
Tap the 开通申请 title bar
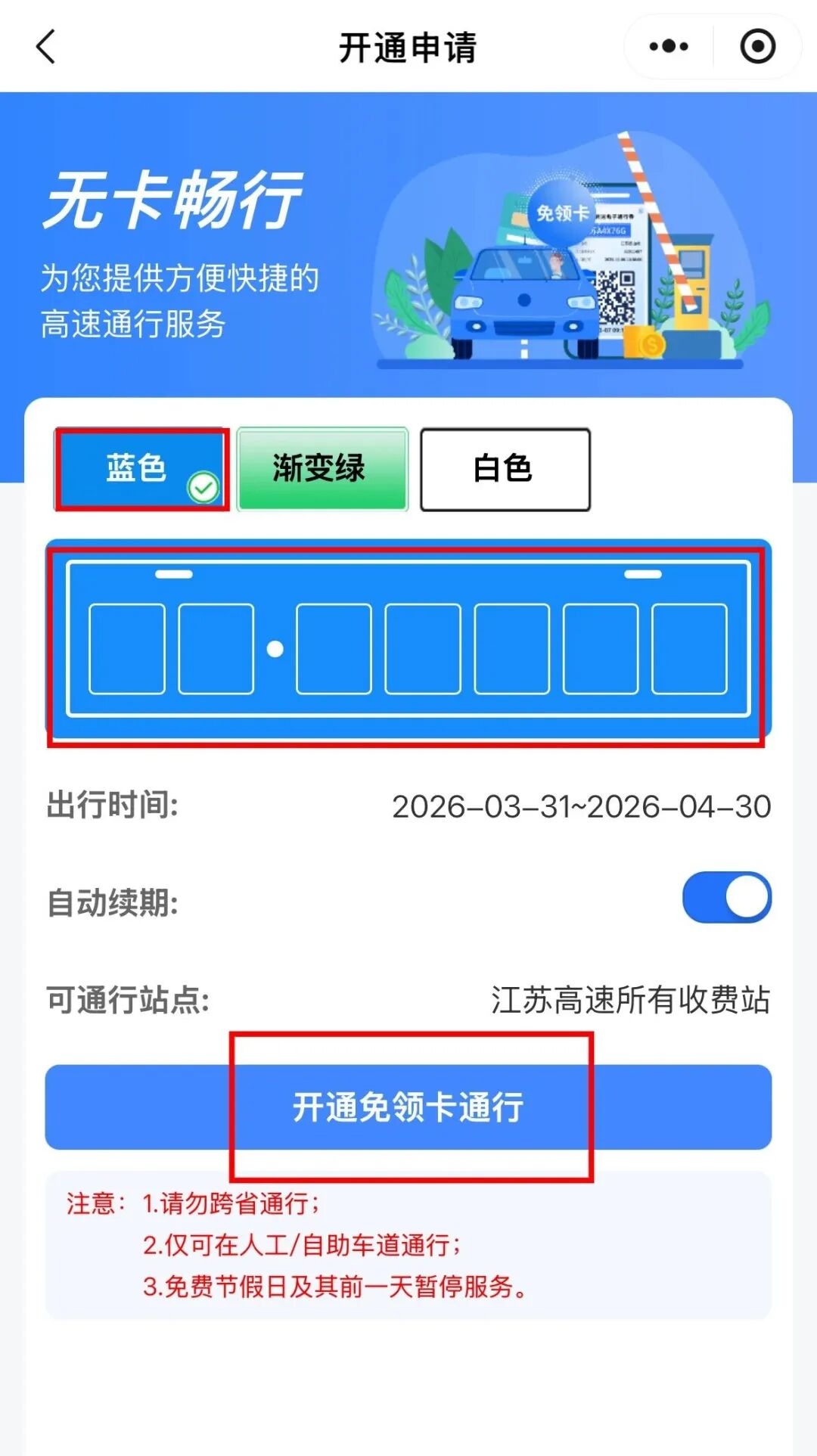pos(408,47)
